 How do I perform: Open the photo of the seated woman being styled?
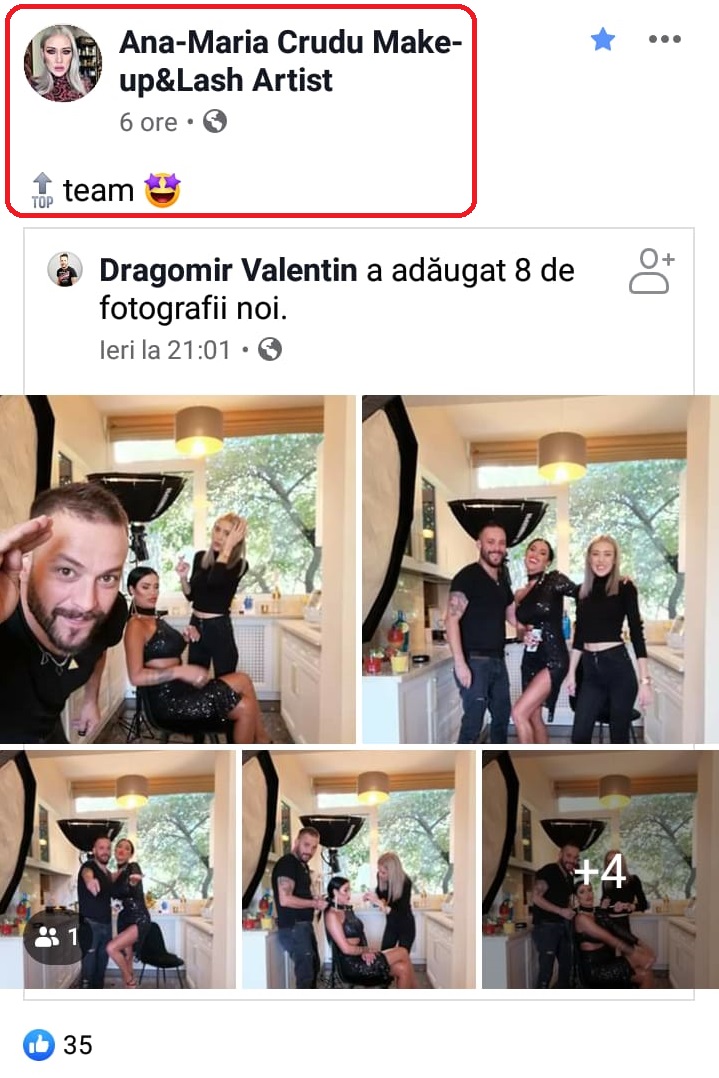[x=358, y=869]
